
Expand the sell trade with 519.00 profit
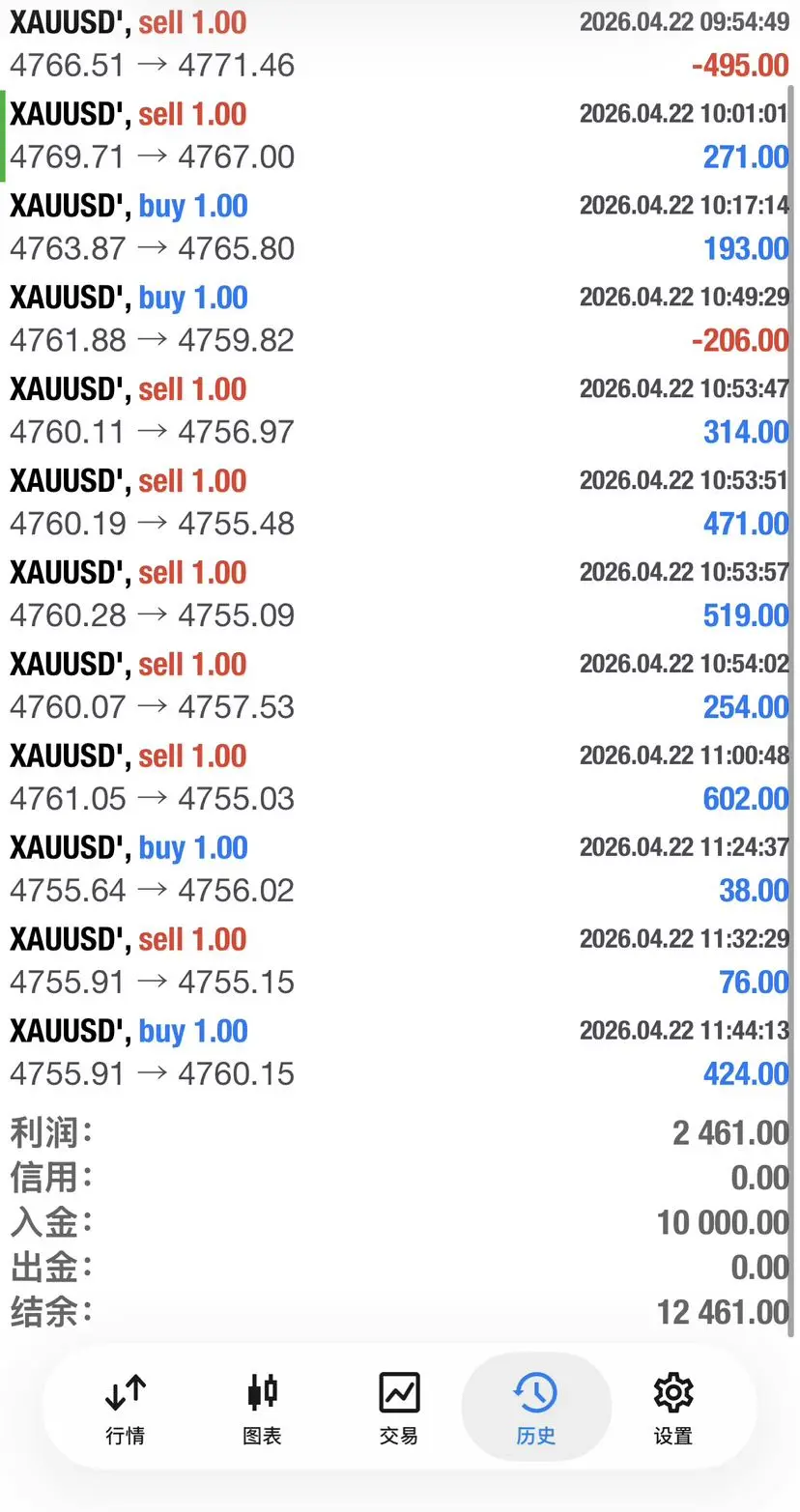coord(399,594)
